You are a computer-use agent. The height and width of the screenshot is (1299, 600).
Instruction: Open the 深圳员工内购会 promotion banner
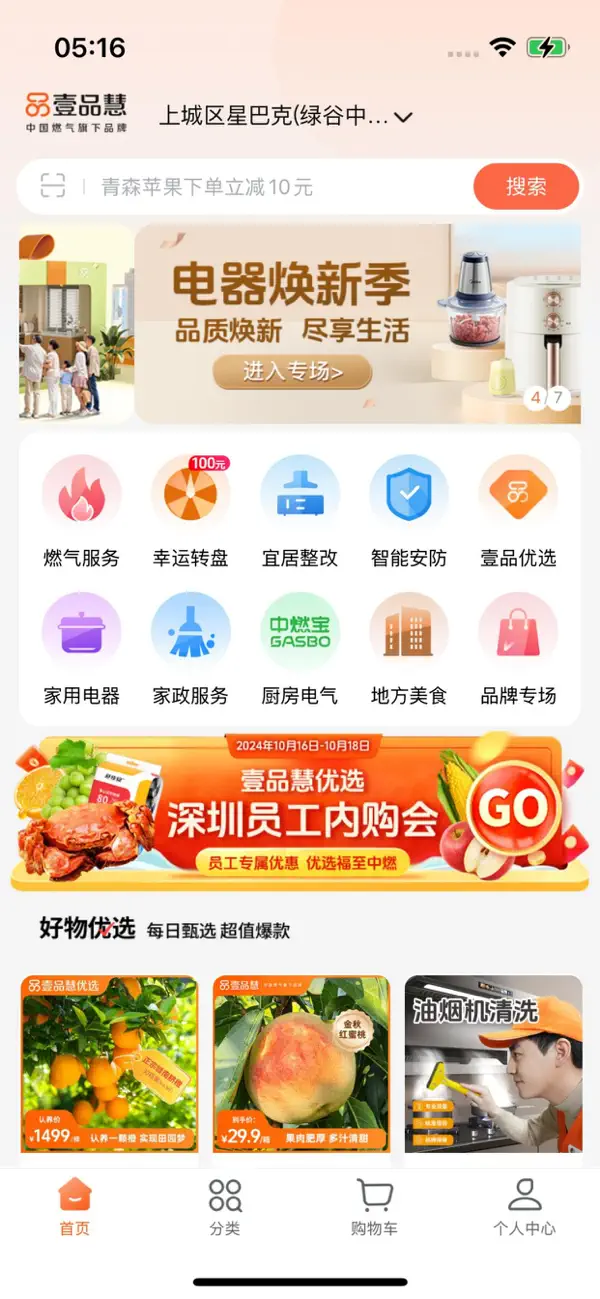300,813
